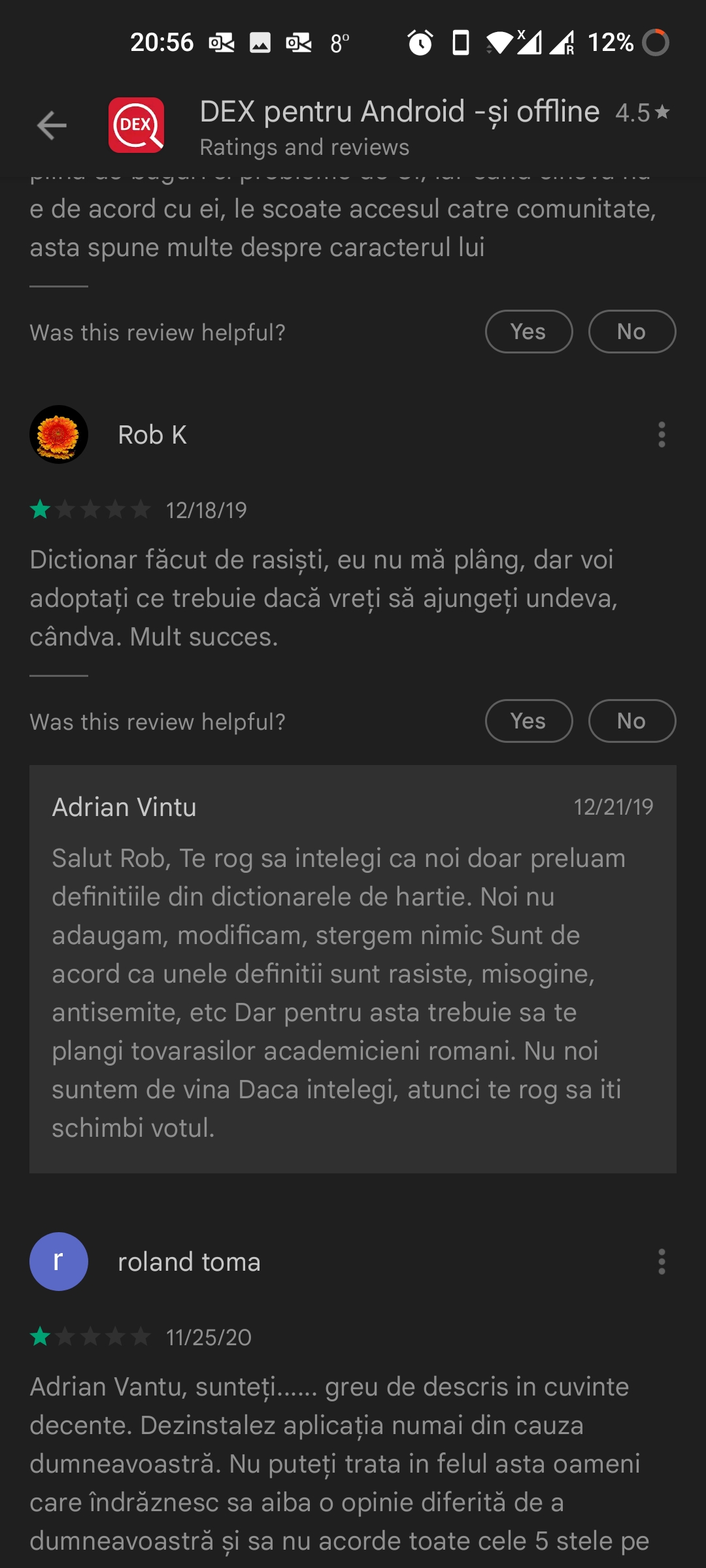Mark Rob K's review as not helpful
Screen dimensions: 706x1568
631,721
